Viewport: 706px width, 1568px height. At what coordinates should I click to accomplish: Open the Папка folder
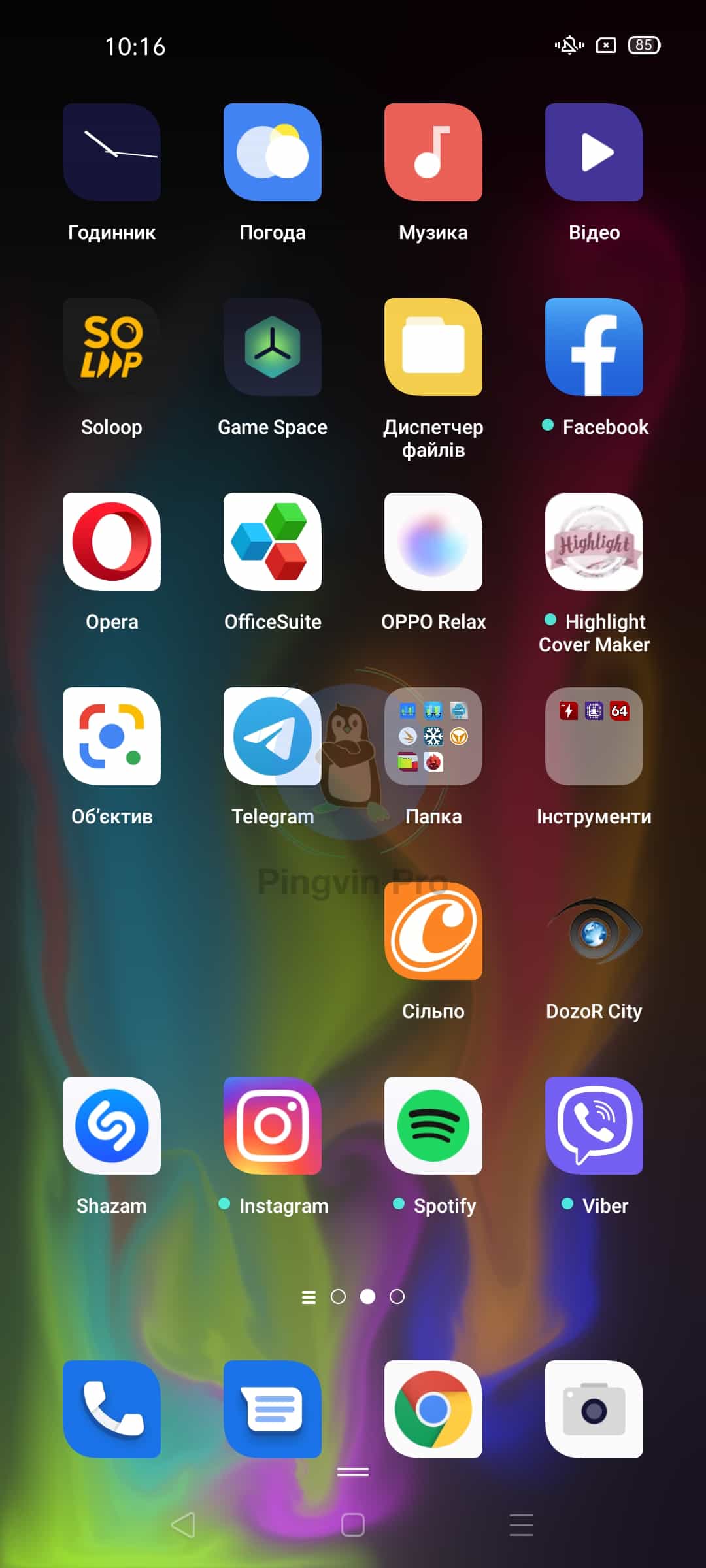click(x=433, y=736)
